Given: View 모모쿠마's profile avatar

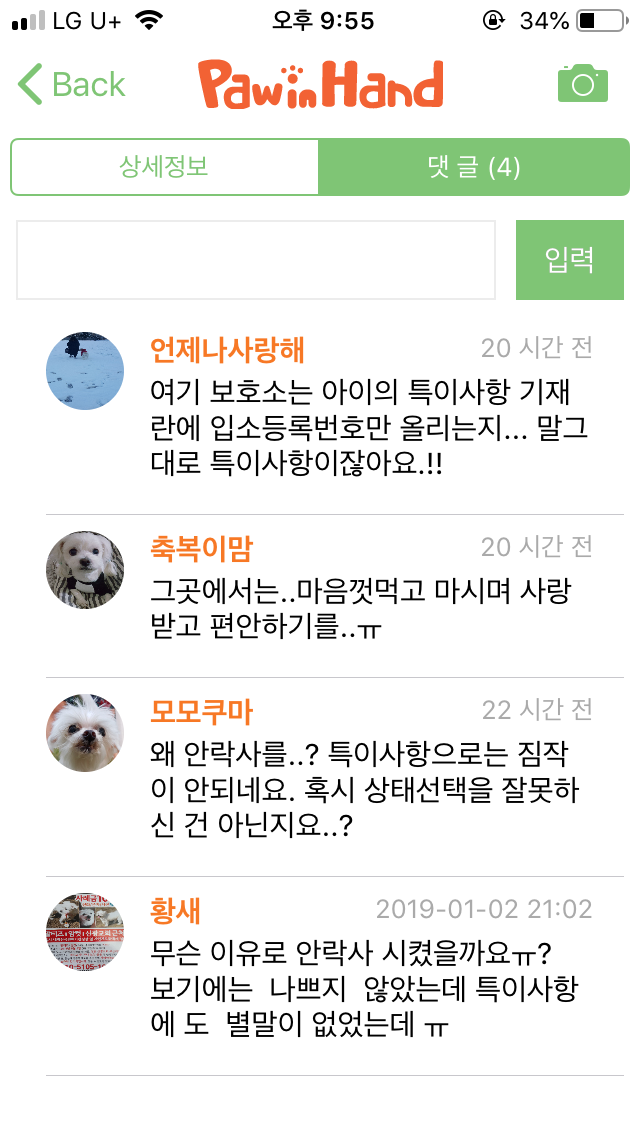Looking at the screenshot, I should [x=85, y=733].
